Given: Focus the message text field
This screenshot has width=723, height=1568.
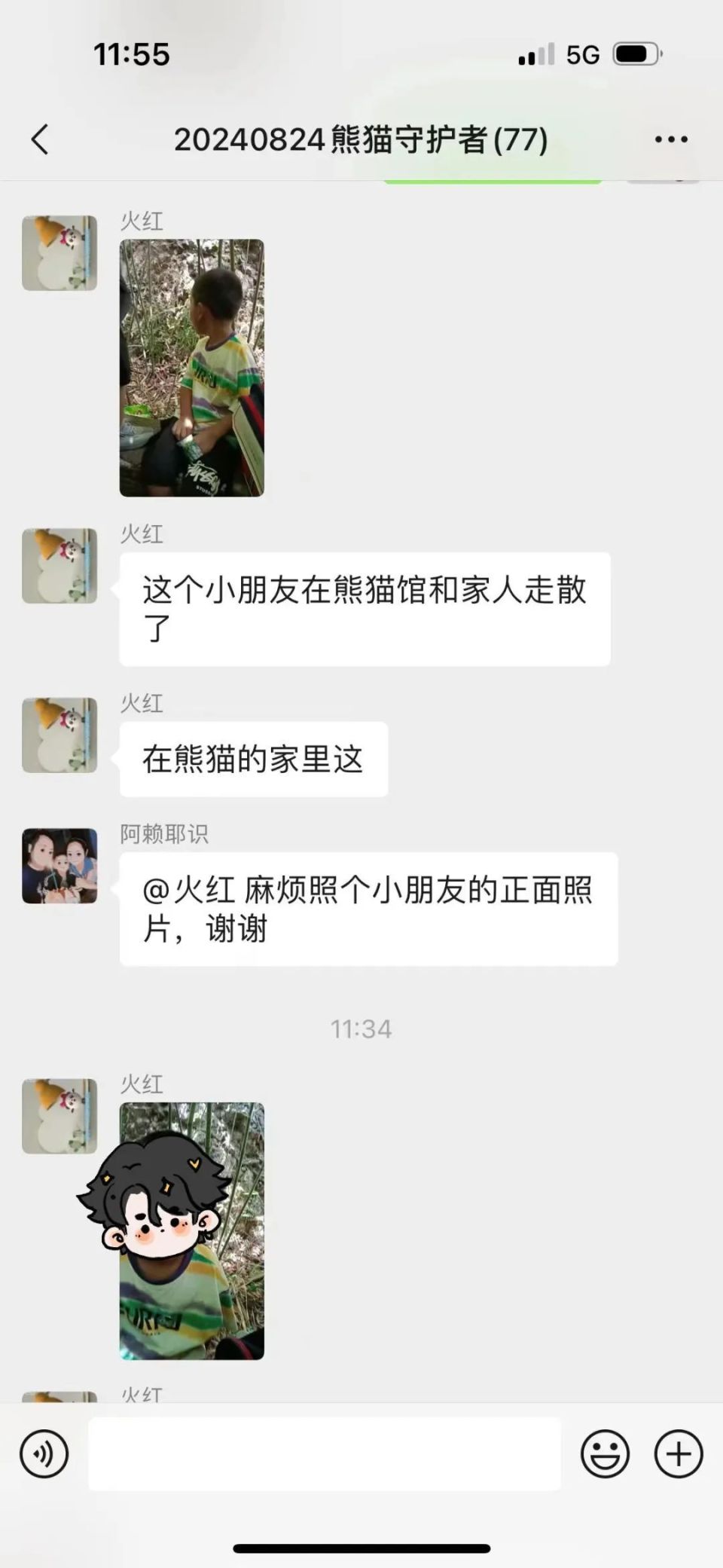Looking at the screenshot, I should click(x=324, y=1454).
